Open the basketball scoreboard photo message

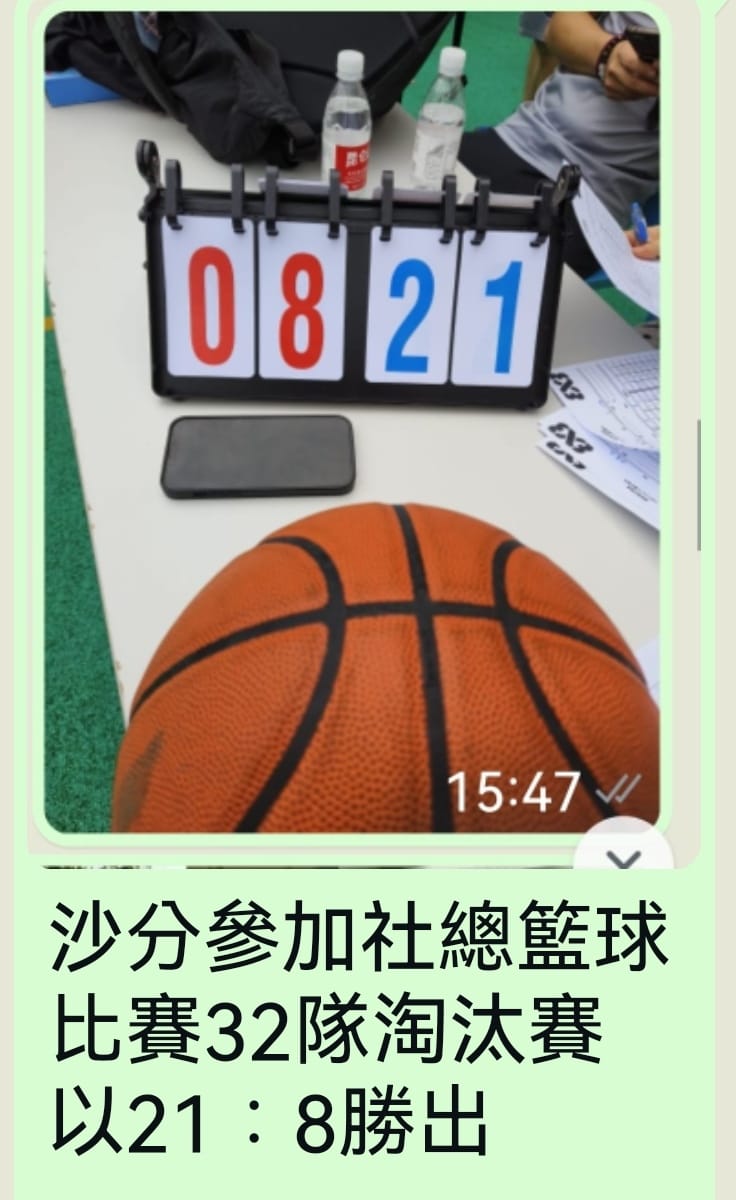[350, 420]
